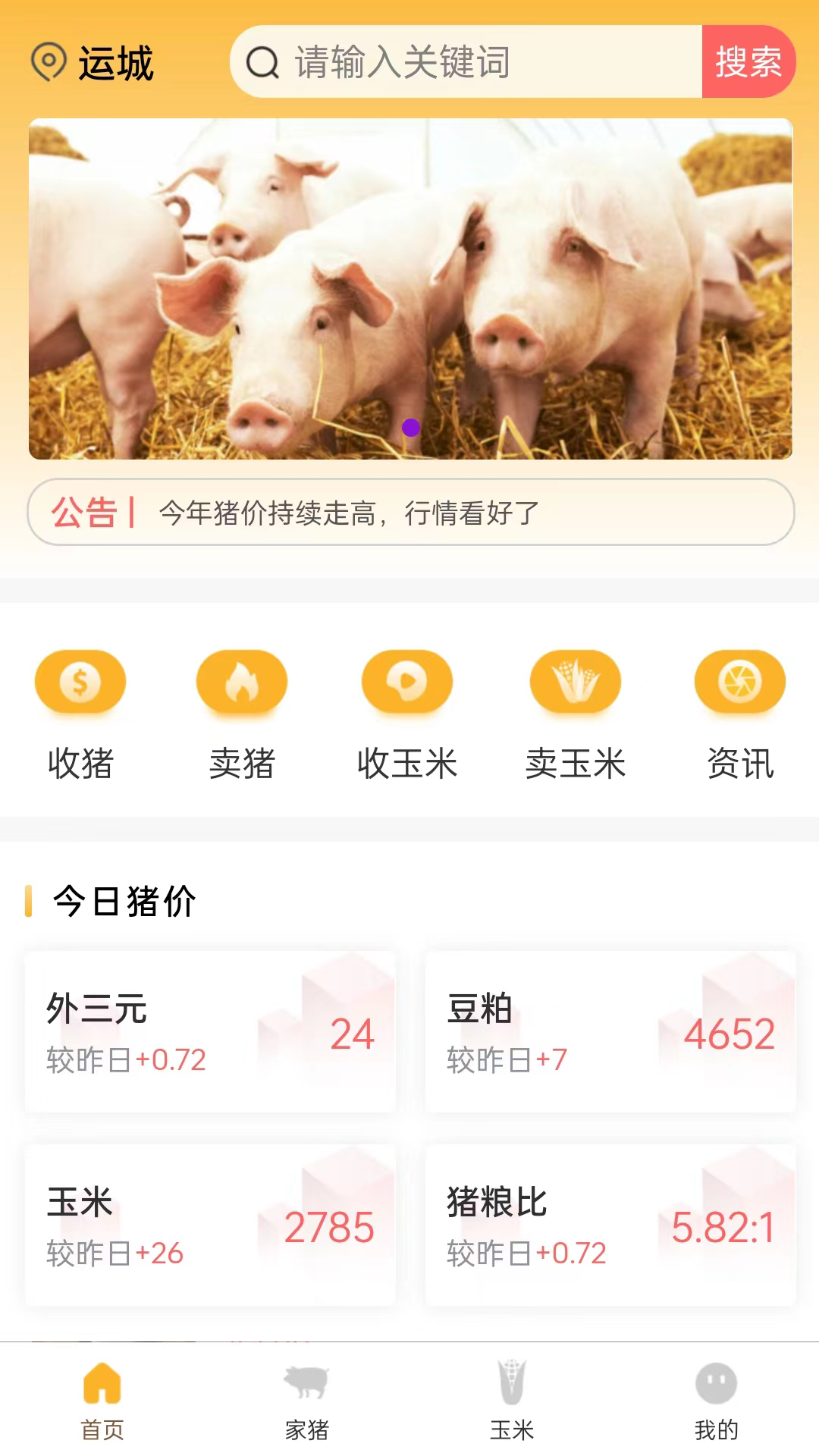
Task: View the 豆粕 price card
Action: click(610, 1032)
